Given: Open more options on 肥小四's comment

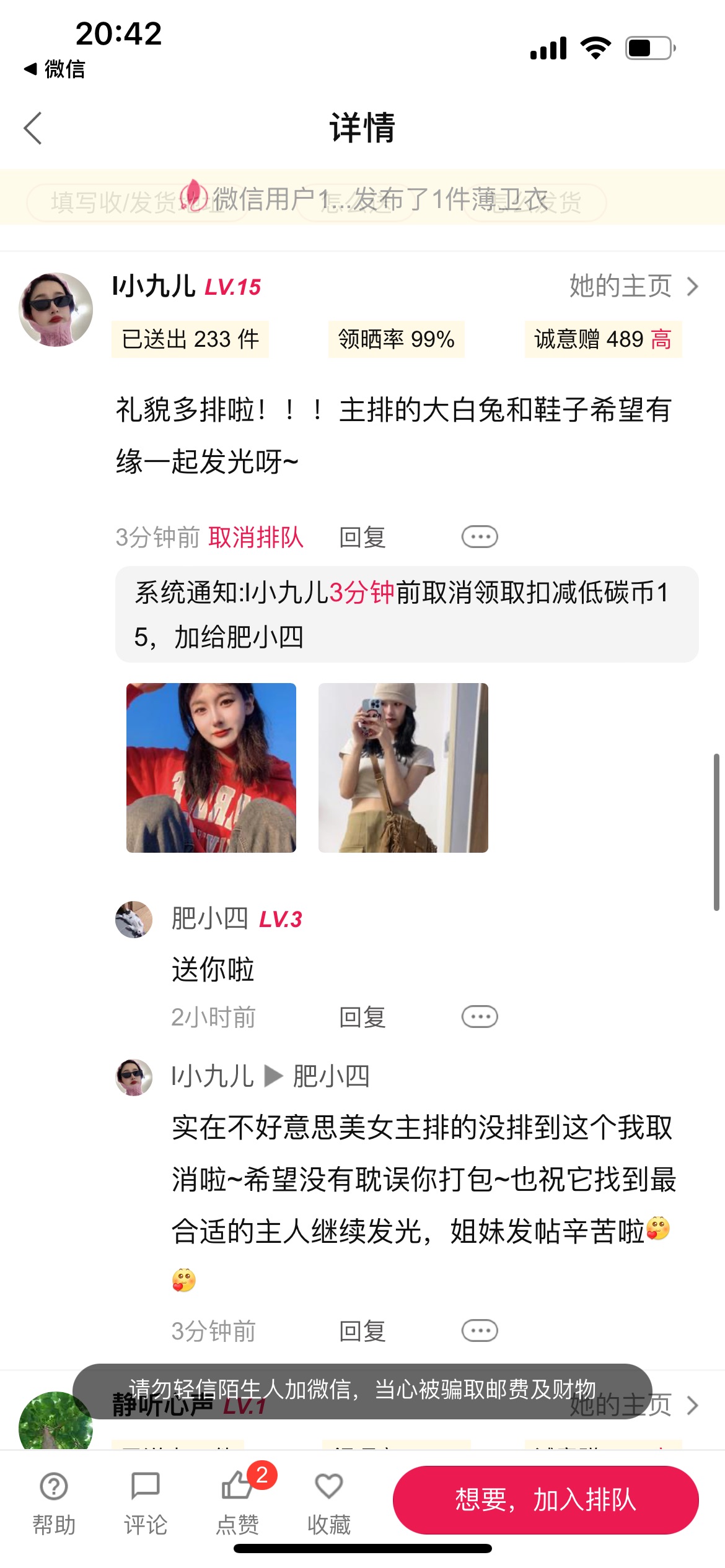Looking at the screenshot, I should pyautogui.click(x=480, y=1016).
